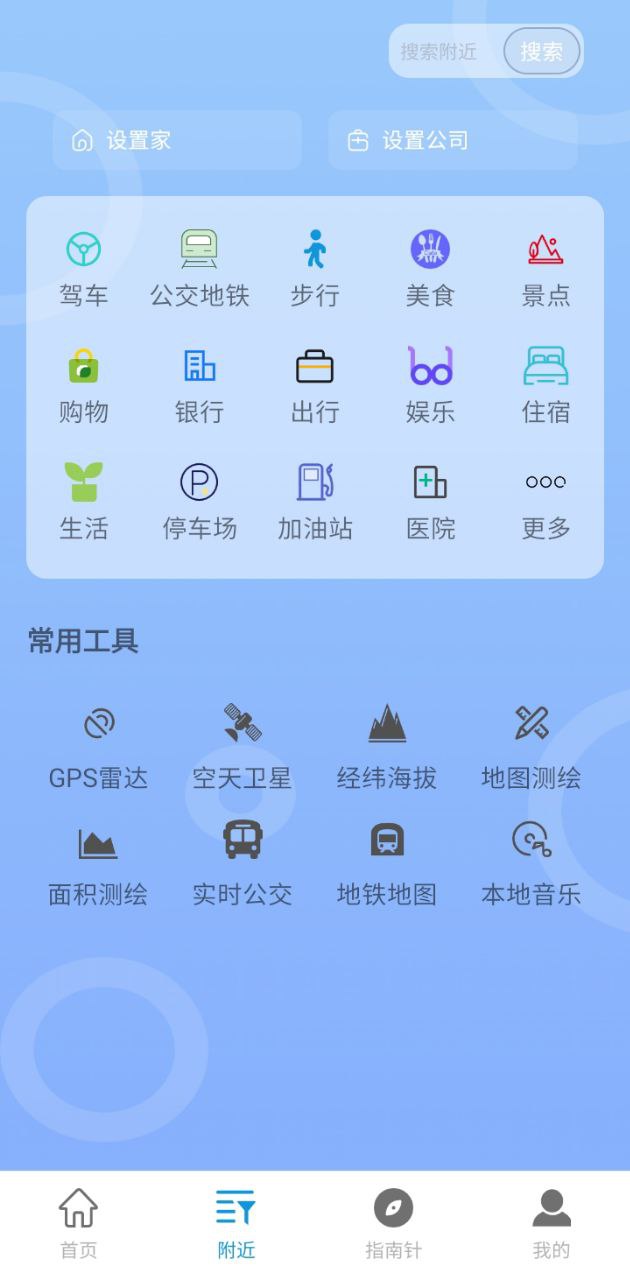This screenshot has width=630, height=1280.
Task: Search nearby 医院 hospitals
Action: [430, 501]
